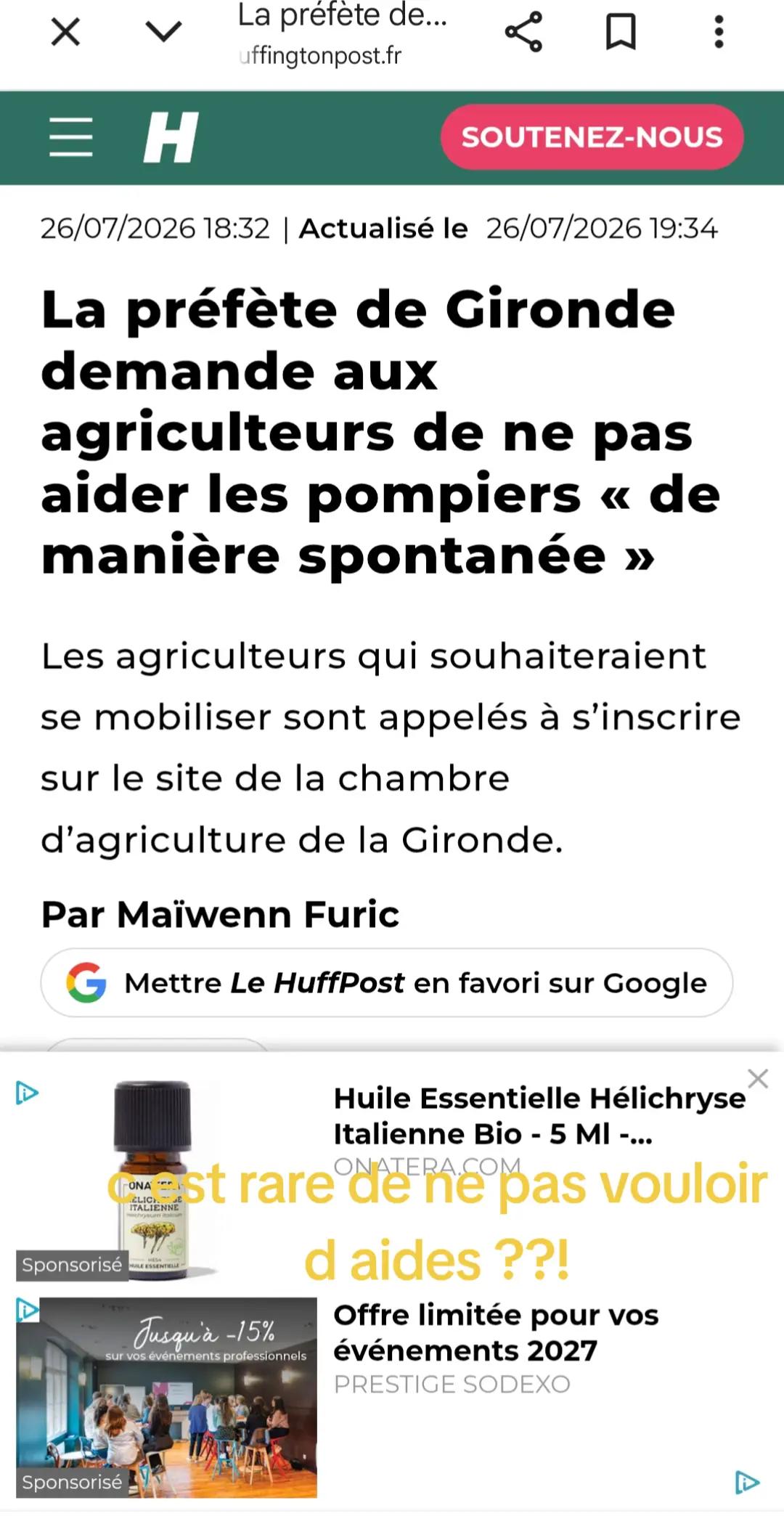Open the hamburger menu on HuffPost
Image resolution: width=784 pixels, height=1516 pixels.
[71, 137]
